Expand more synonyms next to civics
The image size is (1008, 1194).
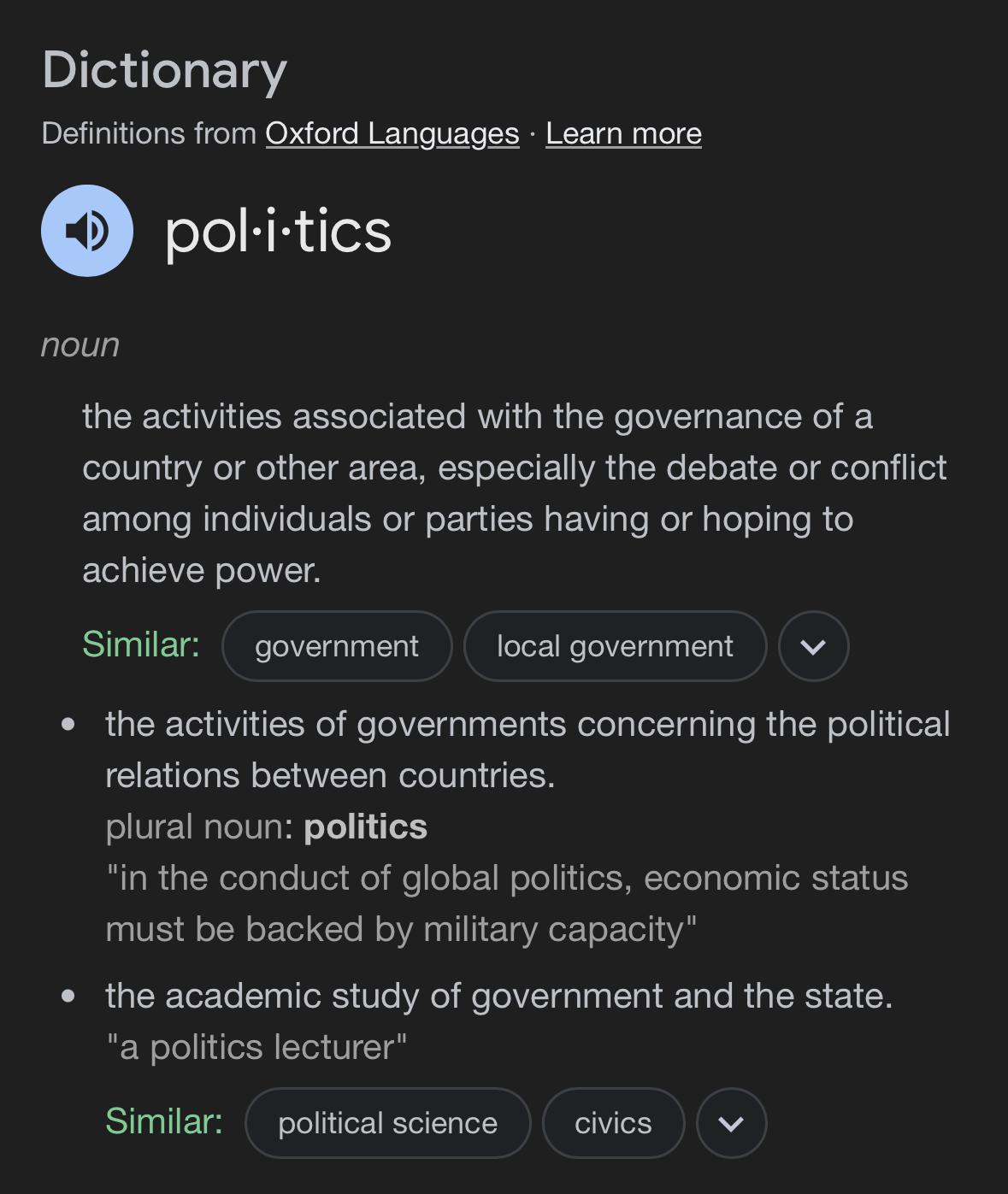point(731,1123)
